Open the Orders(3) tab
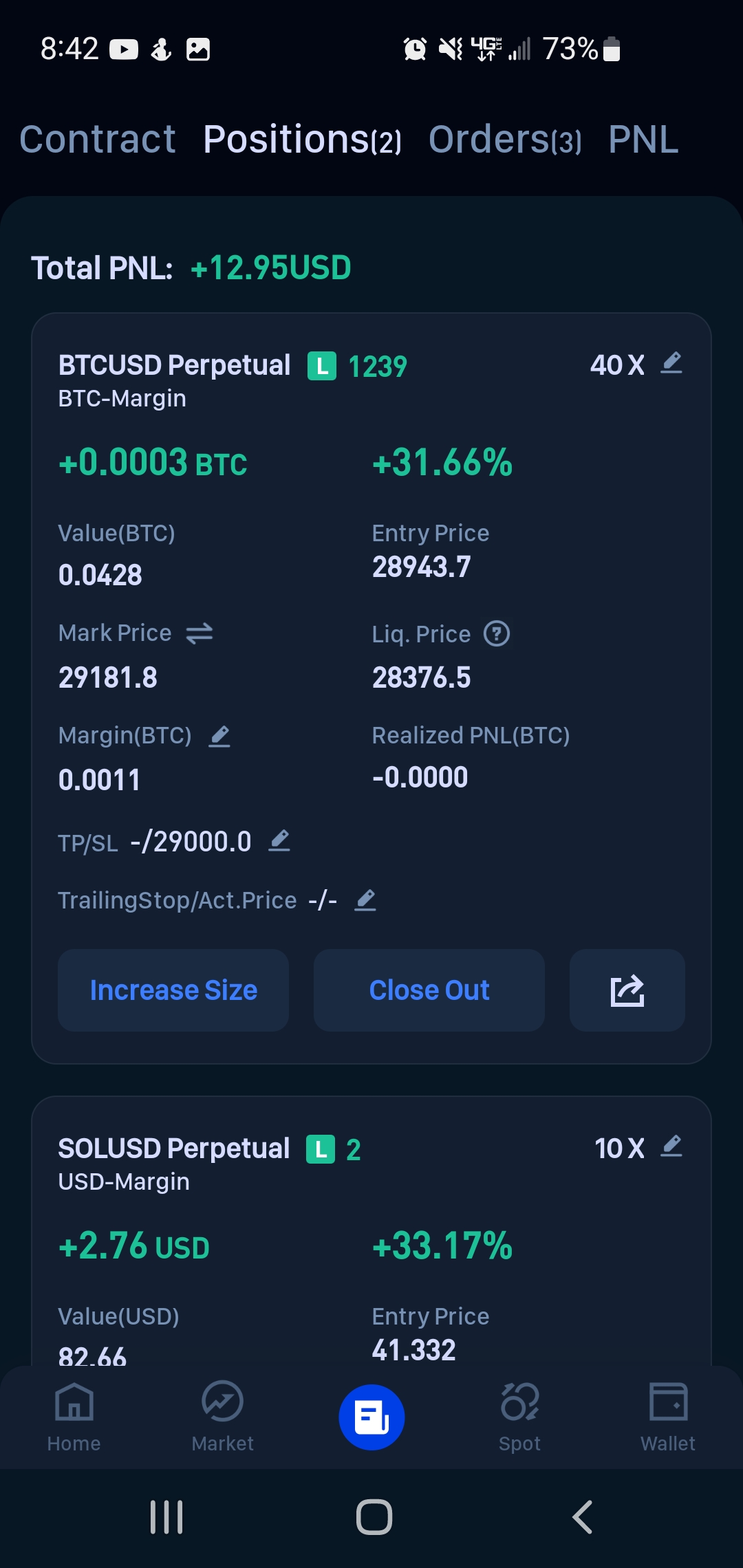This screenshot has width=743, height=1568. [505, 140]
